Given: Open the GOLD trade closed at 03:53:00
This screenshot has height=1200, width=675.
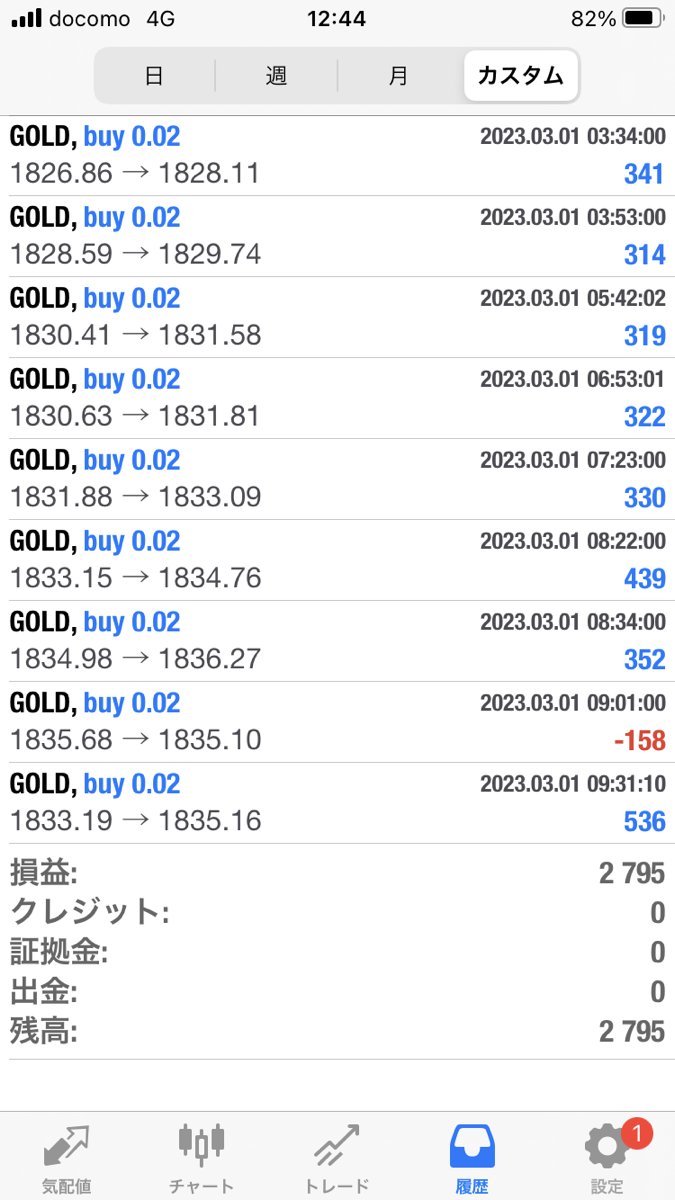Looking at the screenshot, I should point(337,236).
